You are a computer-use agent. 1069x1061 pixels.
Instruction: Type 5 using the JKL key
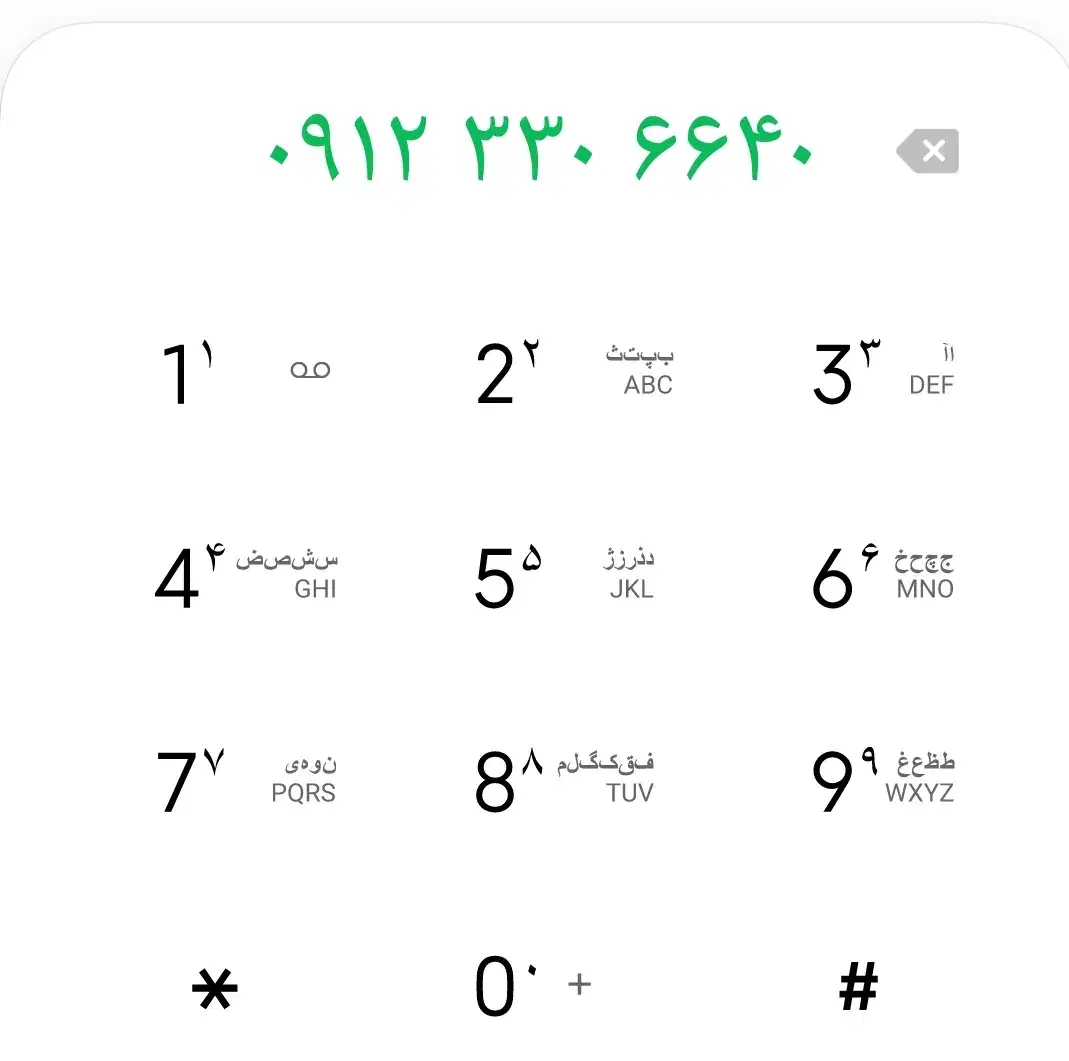pos(564,578)
